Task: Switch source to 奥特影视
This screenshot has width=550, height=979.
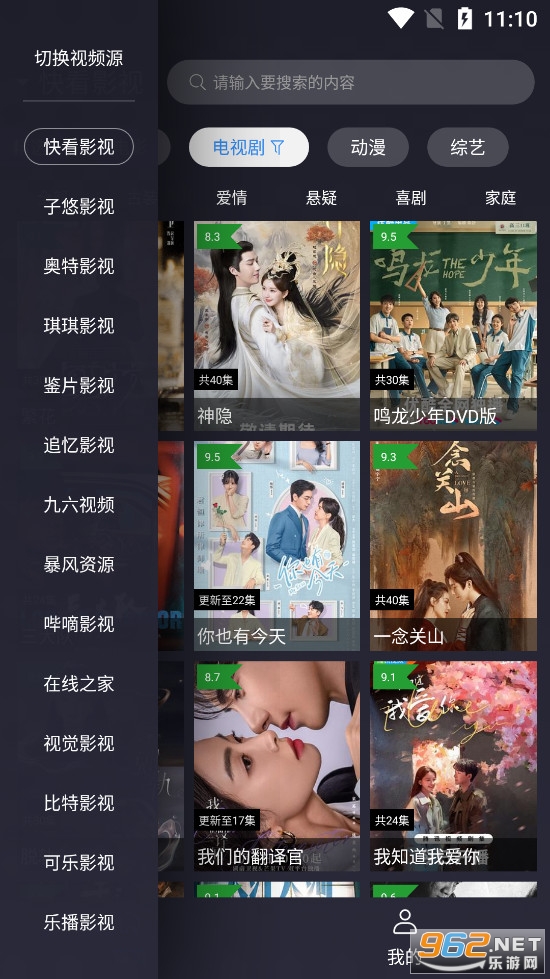Action: 79,266
